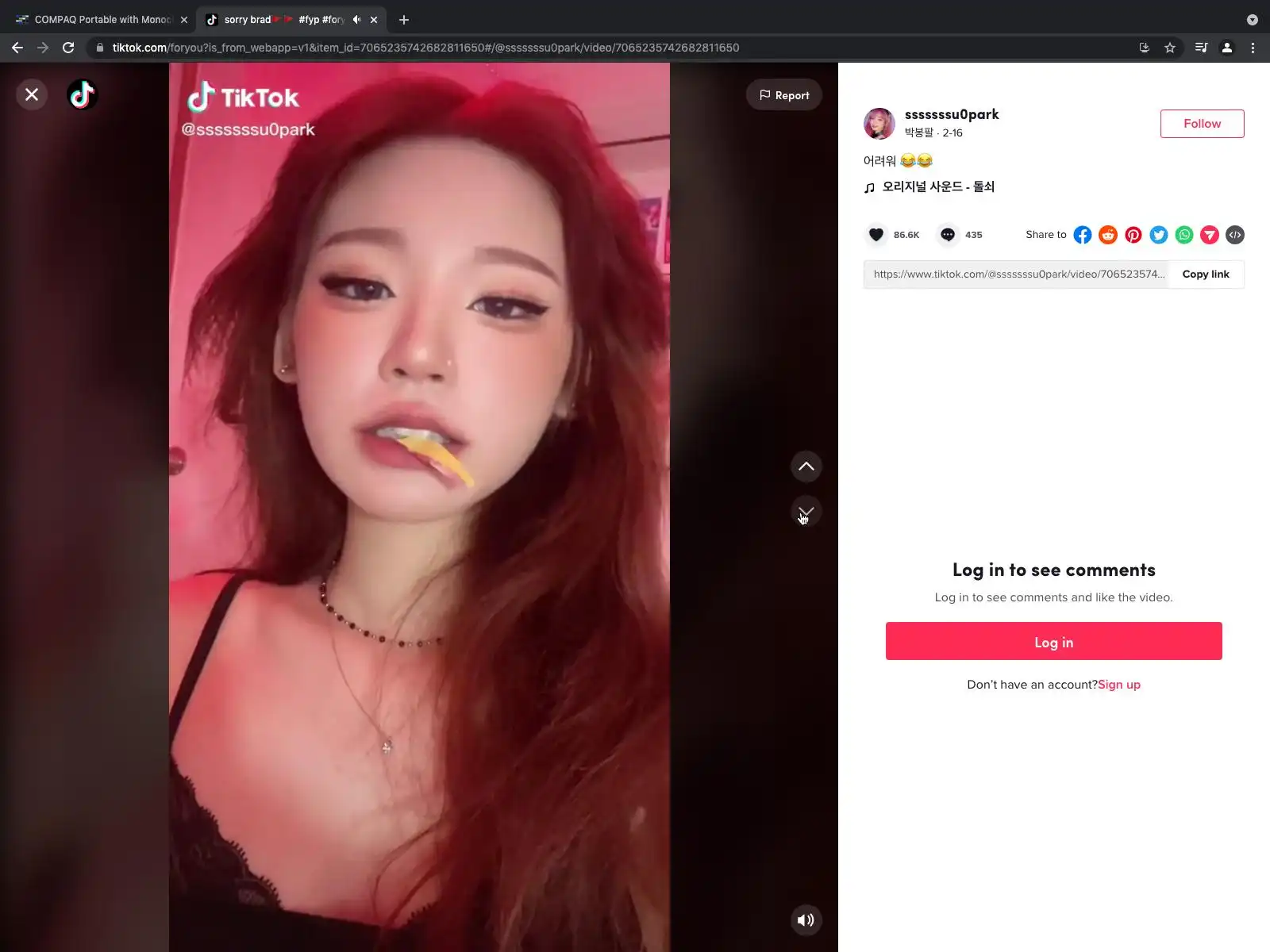Share to Twitter

click(1159, 235)
